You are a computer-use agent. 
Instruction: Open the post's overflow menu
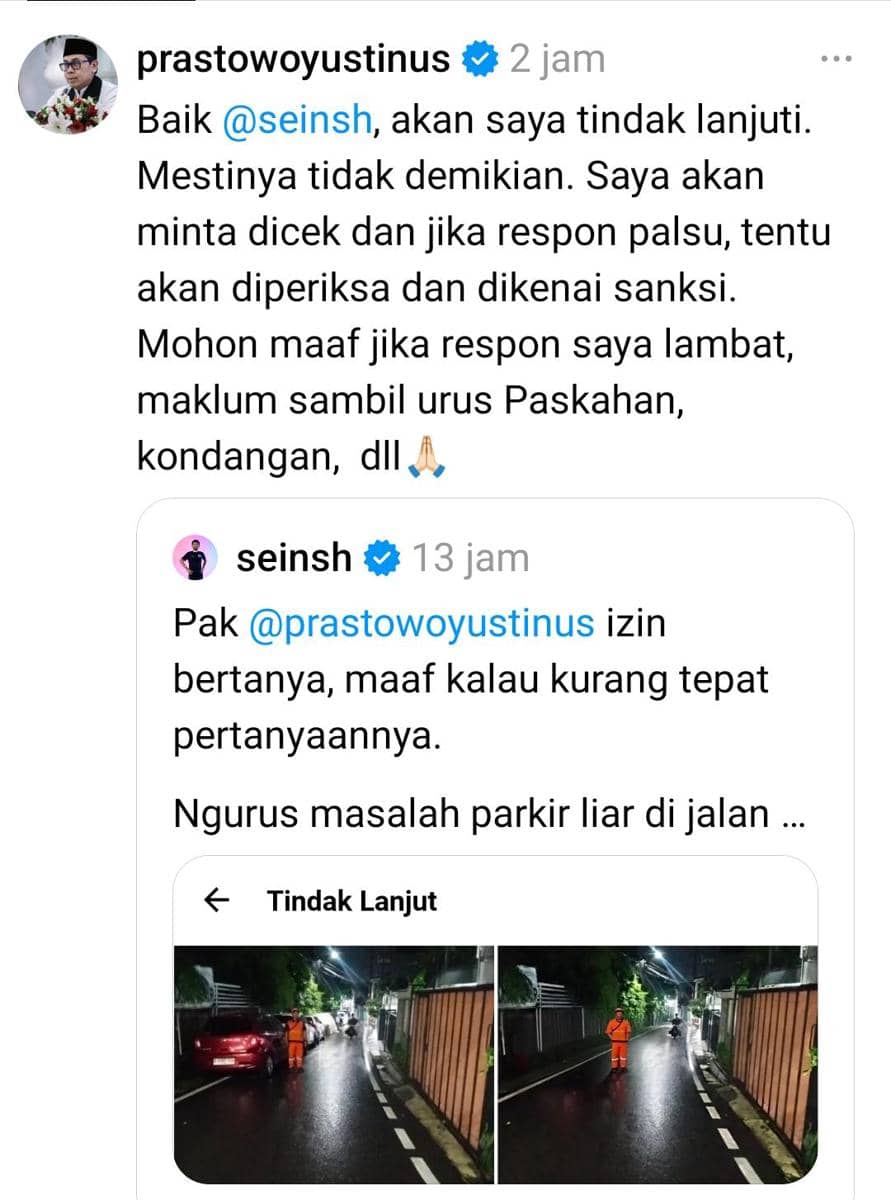coord(835,60)
